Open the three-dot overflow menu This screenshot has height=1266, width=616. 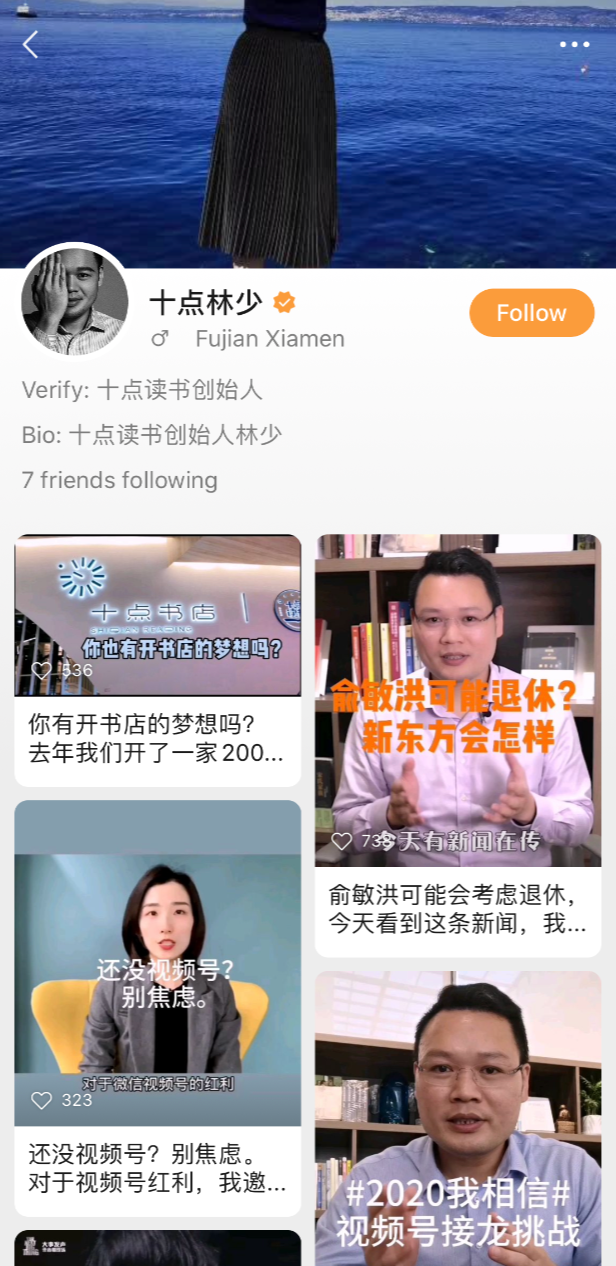click(x=574, y=44)
